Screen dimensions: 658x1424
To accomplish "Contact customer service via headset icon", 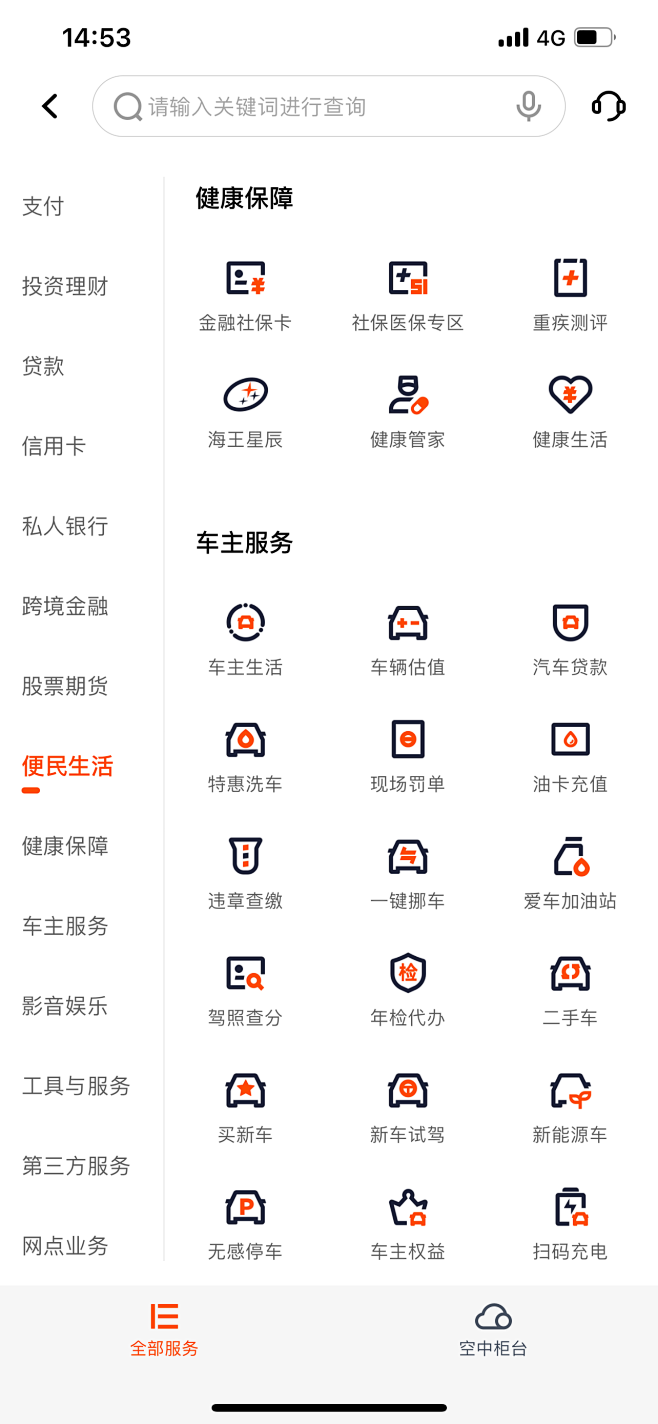I will coord(608,106).
